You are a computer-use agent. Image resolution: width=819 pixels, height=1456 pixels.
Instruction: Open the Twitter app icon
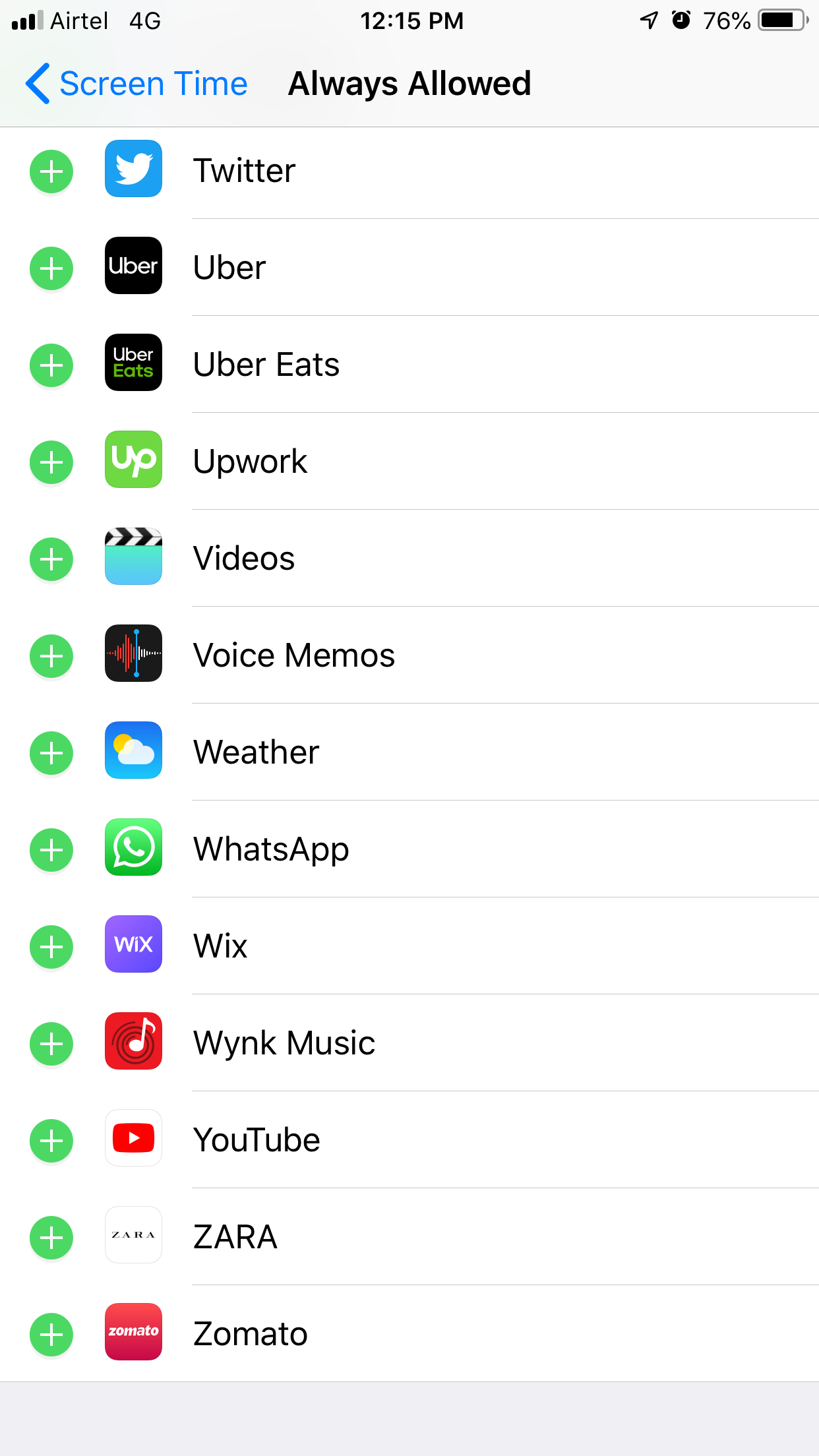tap(133, 170)
